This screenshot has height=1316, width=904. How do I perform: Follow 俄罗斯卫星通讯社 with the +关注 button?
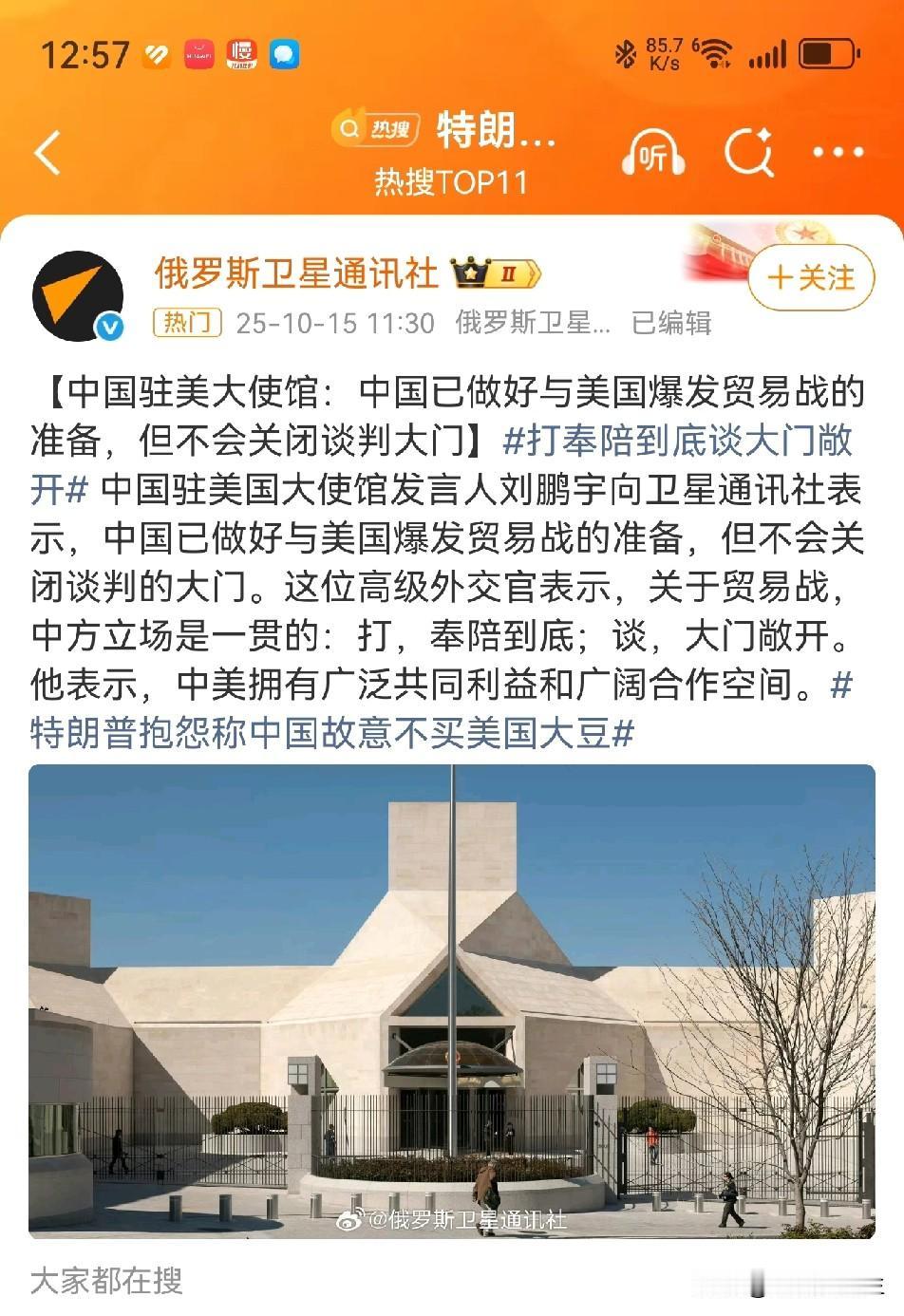click(810, 278)
